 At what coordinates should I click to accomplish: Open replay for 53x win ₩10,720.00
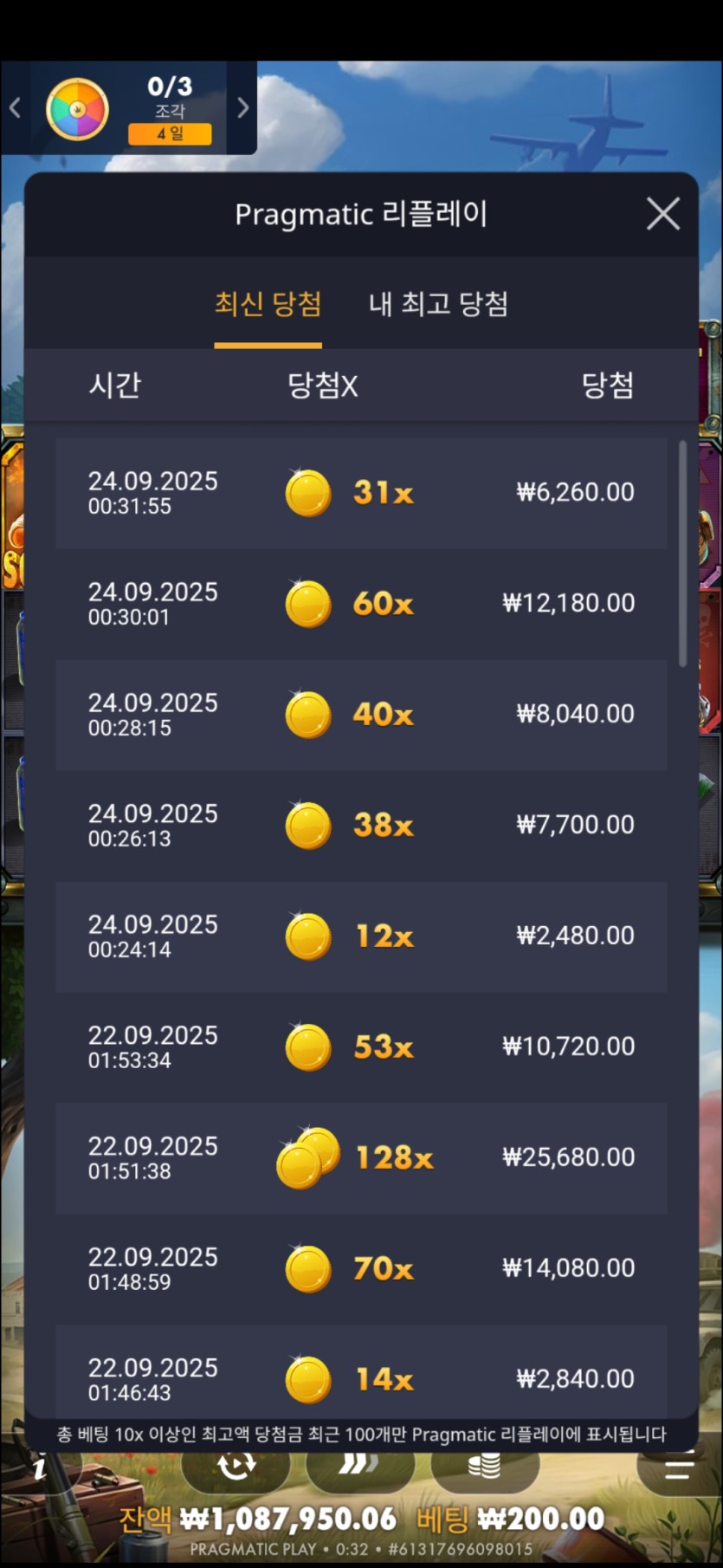(x=361, y=1047)
